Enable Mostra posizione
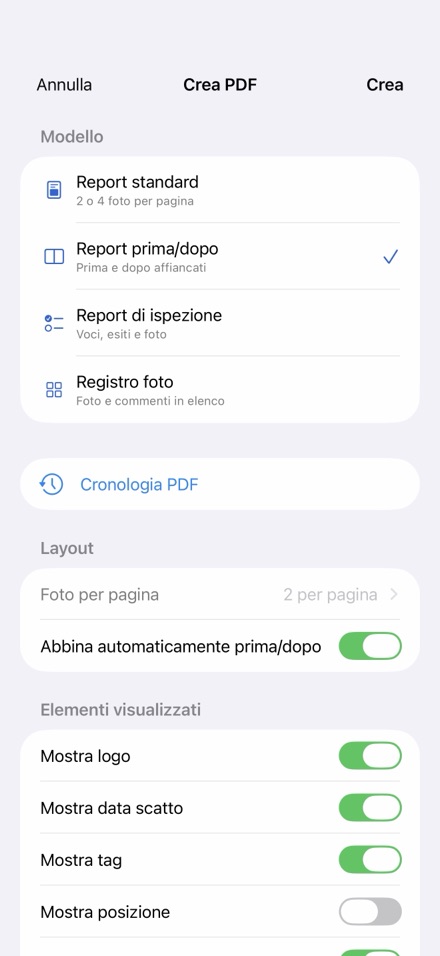 click(x=370, y=912)
